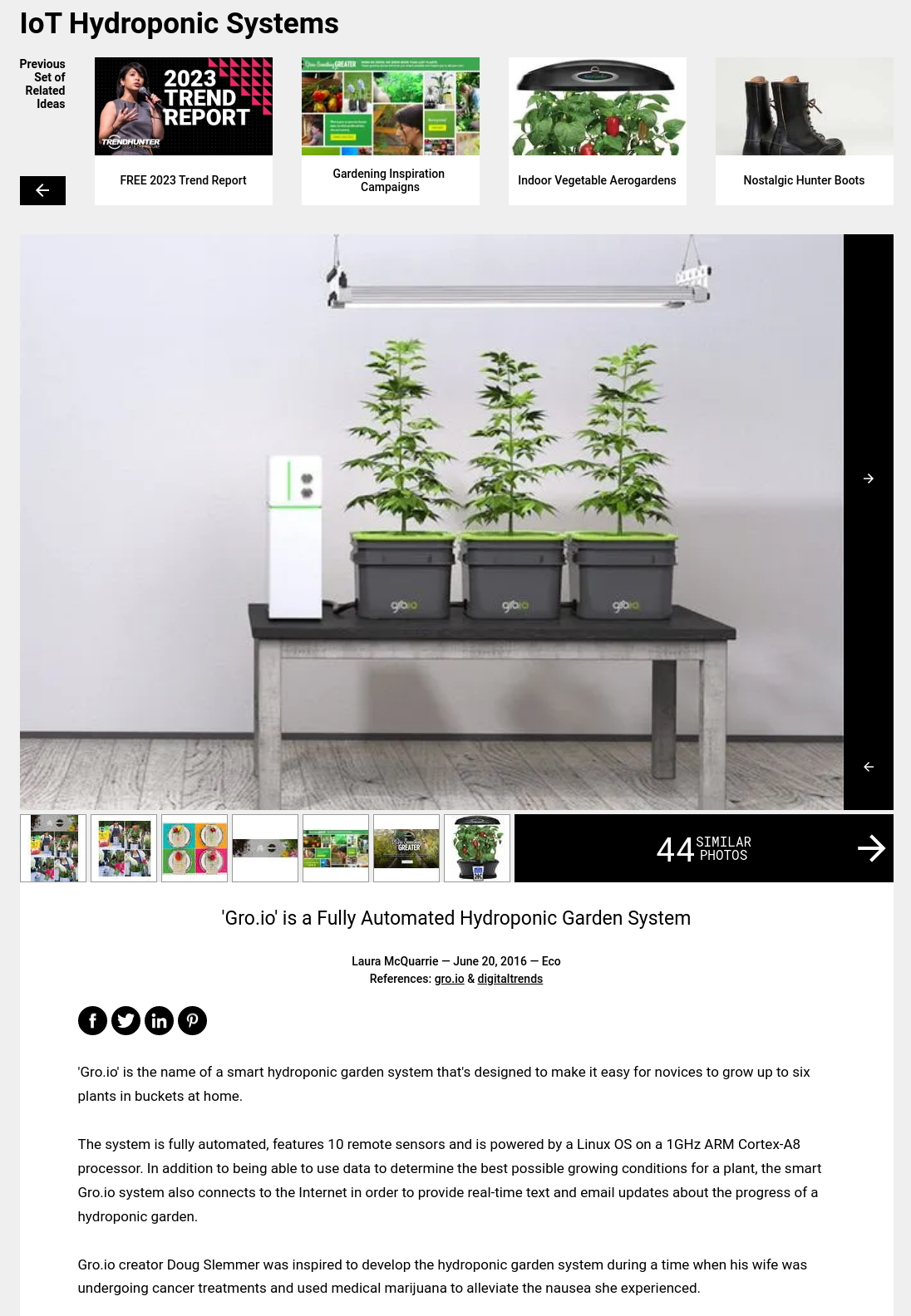This screenshot has width=911, height=1316.
Task: View the 44 similar photos
Action: click(703, 848)
